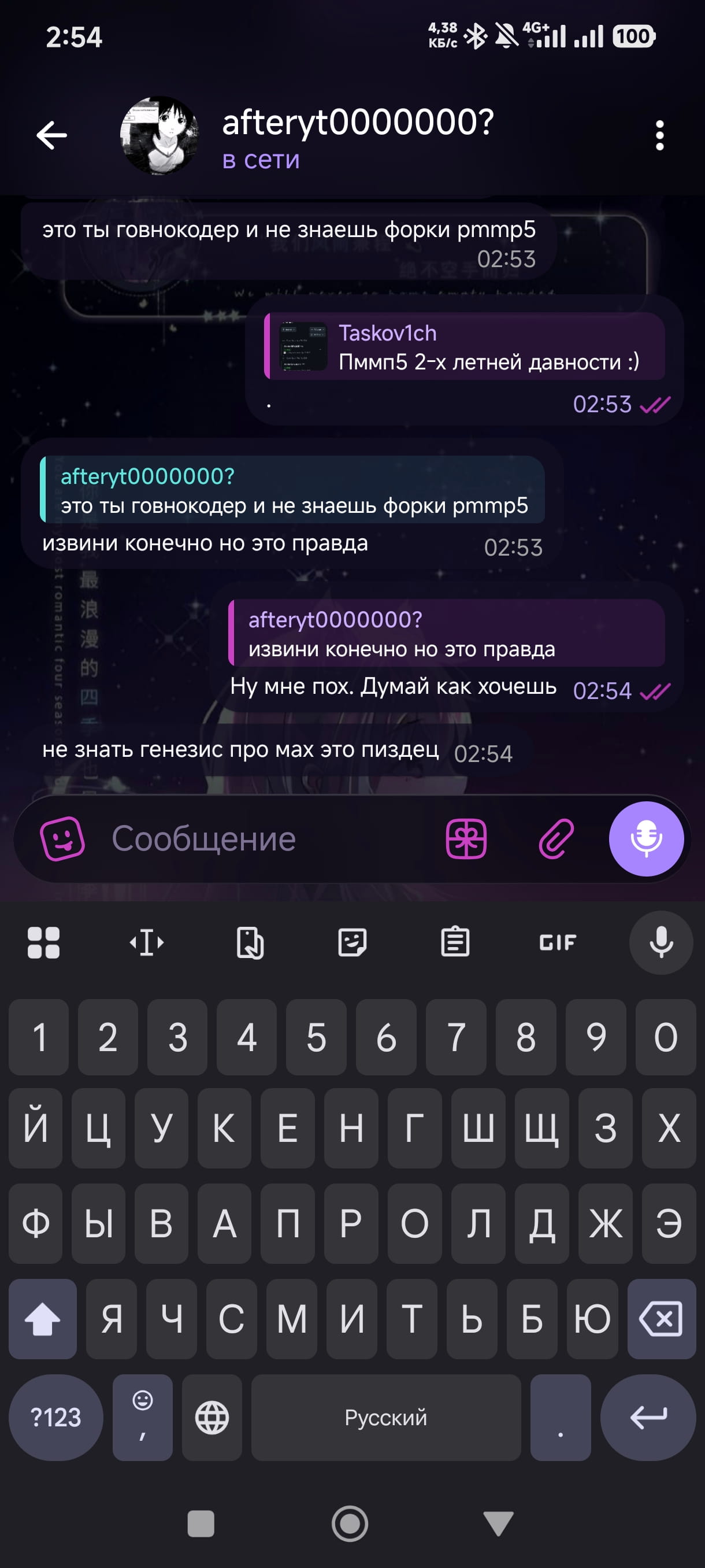
Task: Open the chat overflow menu
Action: (x=659, y=135)
